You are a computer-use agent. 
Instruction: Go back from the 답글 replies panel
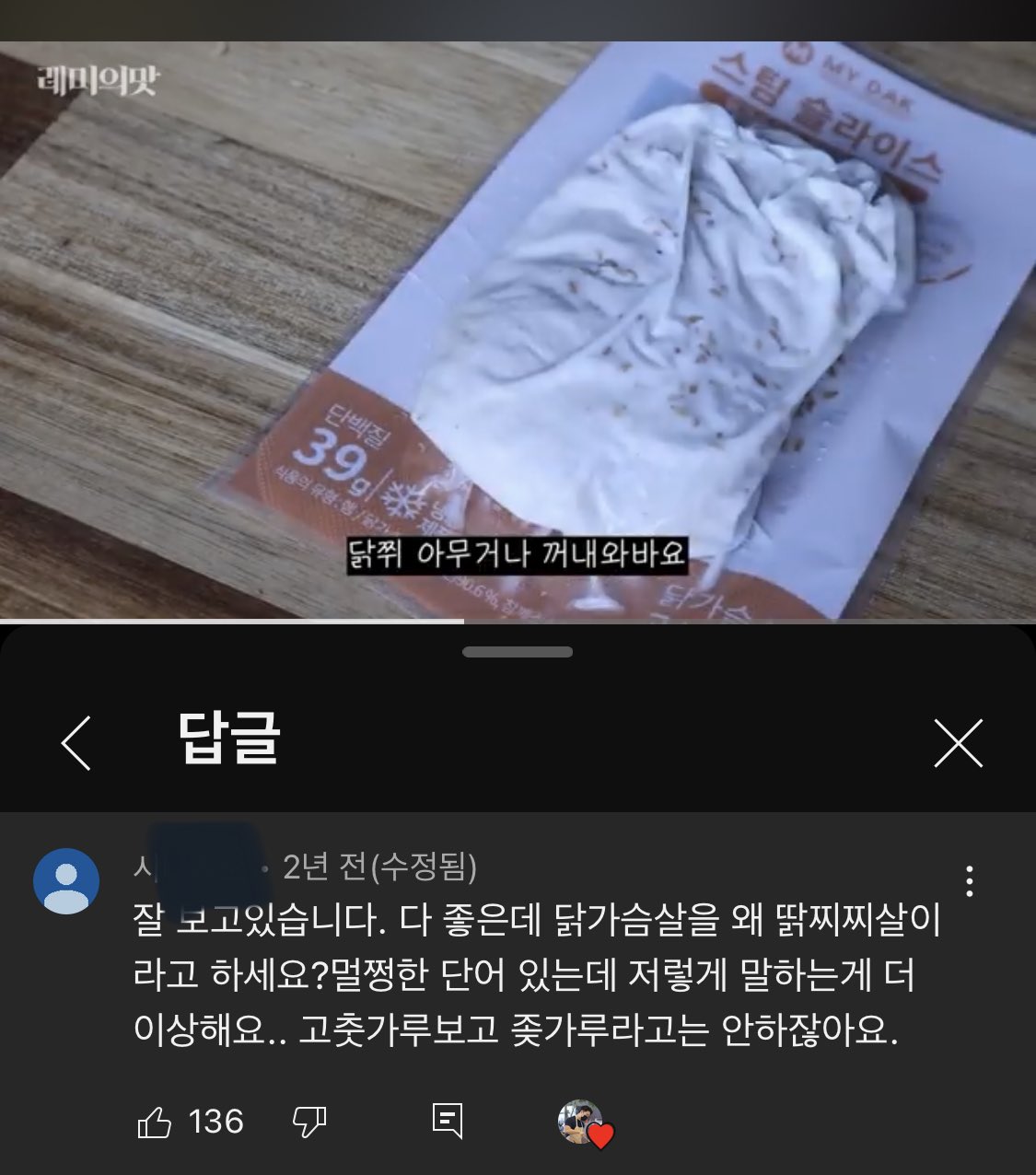coord(76,742)
